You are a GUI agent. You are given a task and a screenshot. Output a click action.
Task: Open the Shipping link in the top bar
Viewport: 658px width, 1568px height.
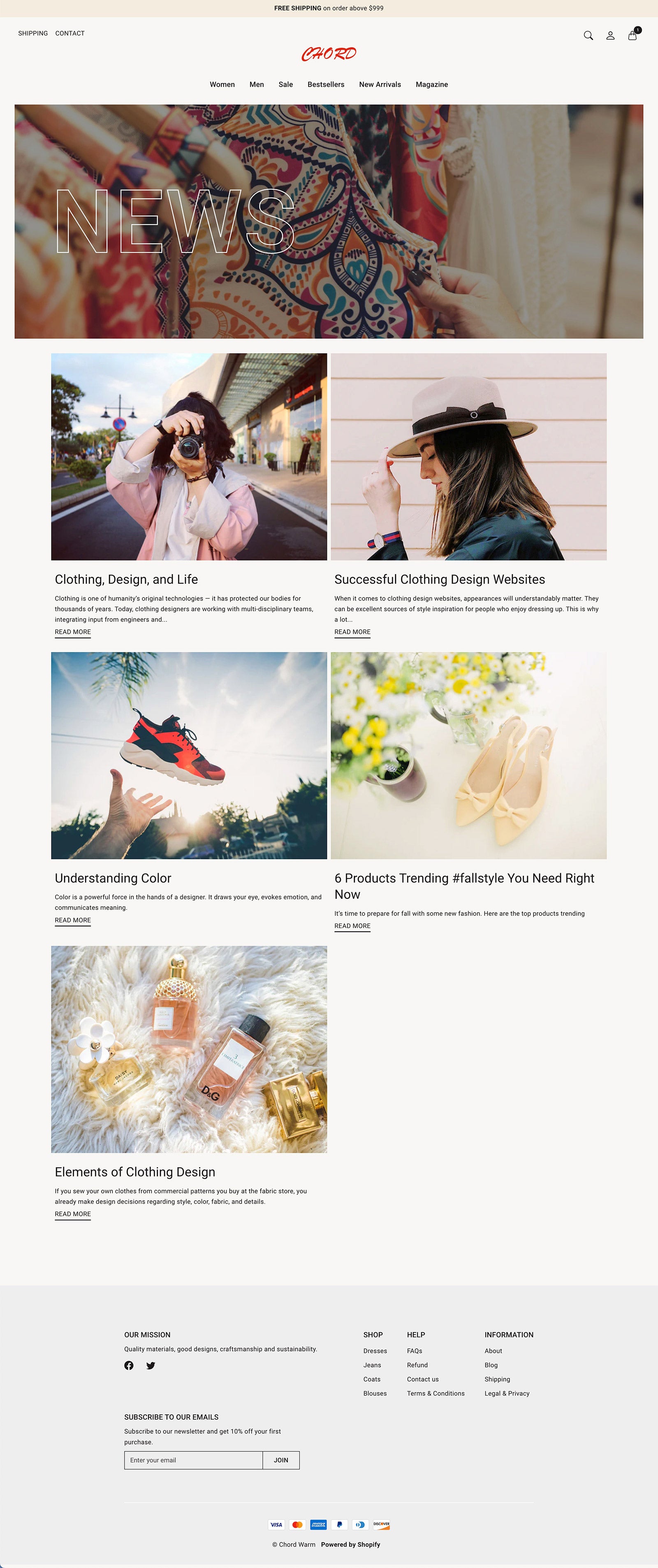33,33
